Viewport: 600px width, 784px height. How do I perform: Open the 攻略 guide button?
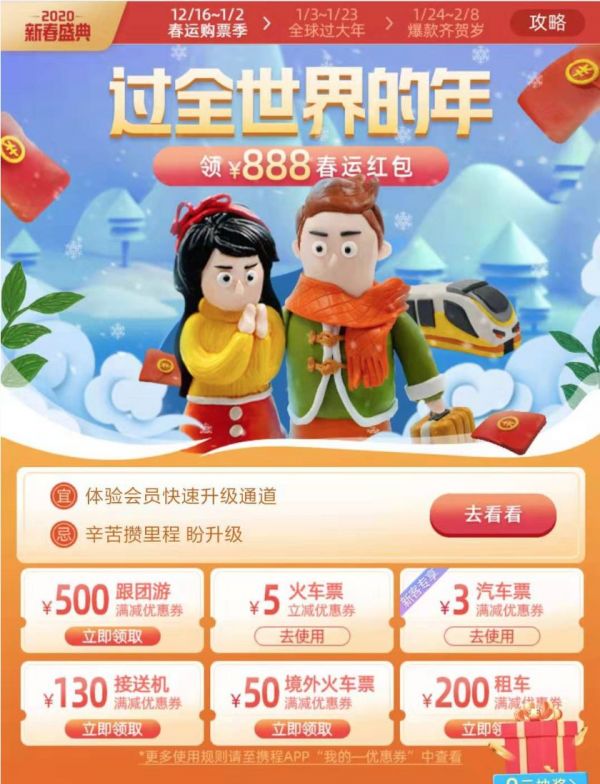point(547,22)
